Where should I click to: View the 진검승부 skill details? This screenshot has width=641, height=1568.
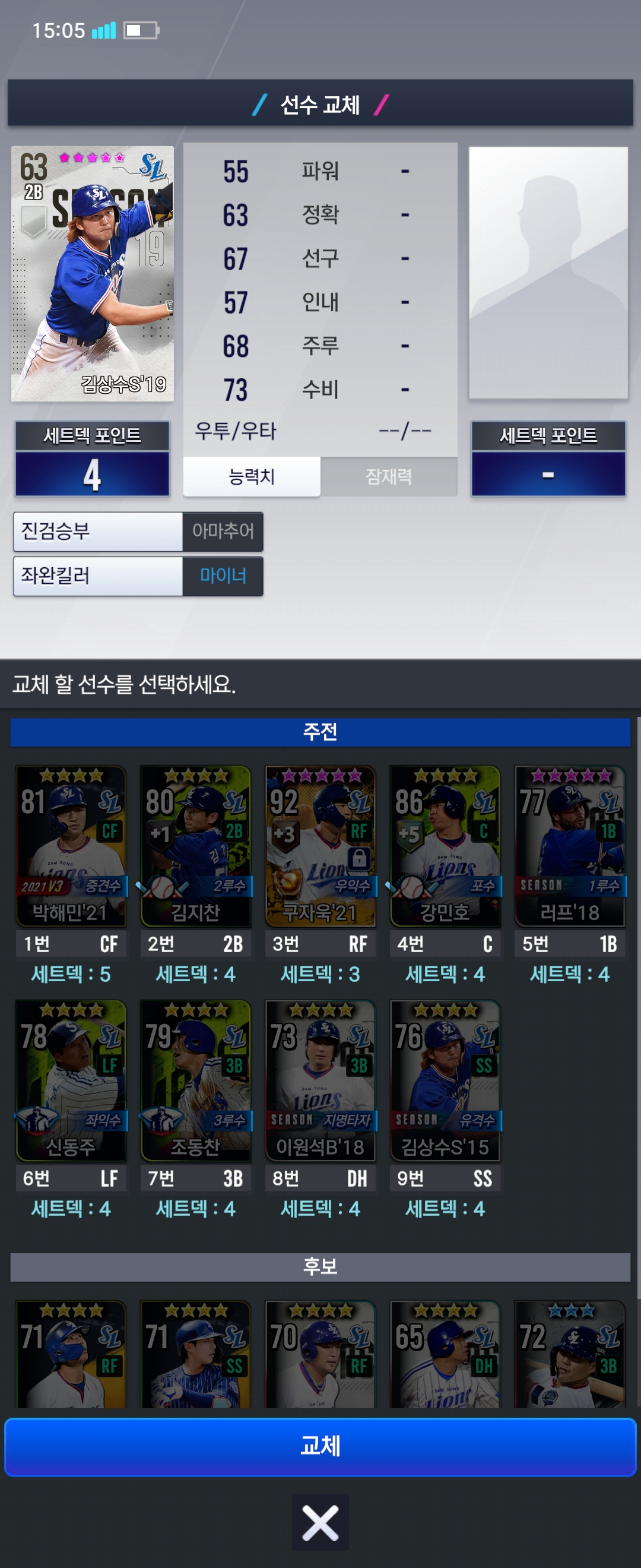pos(138,532)
